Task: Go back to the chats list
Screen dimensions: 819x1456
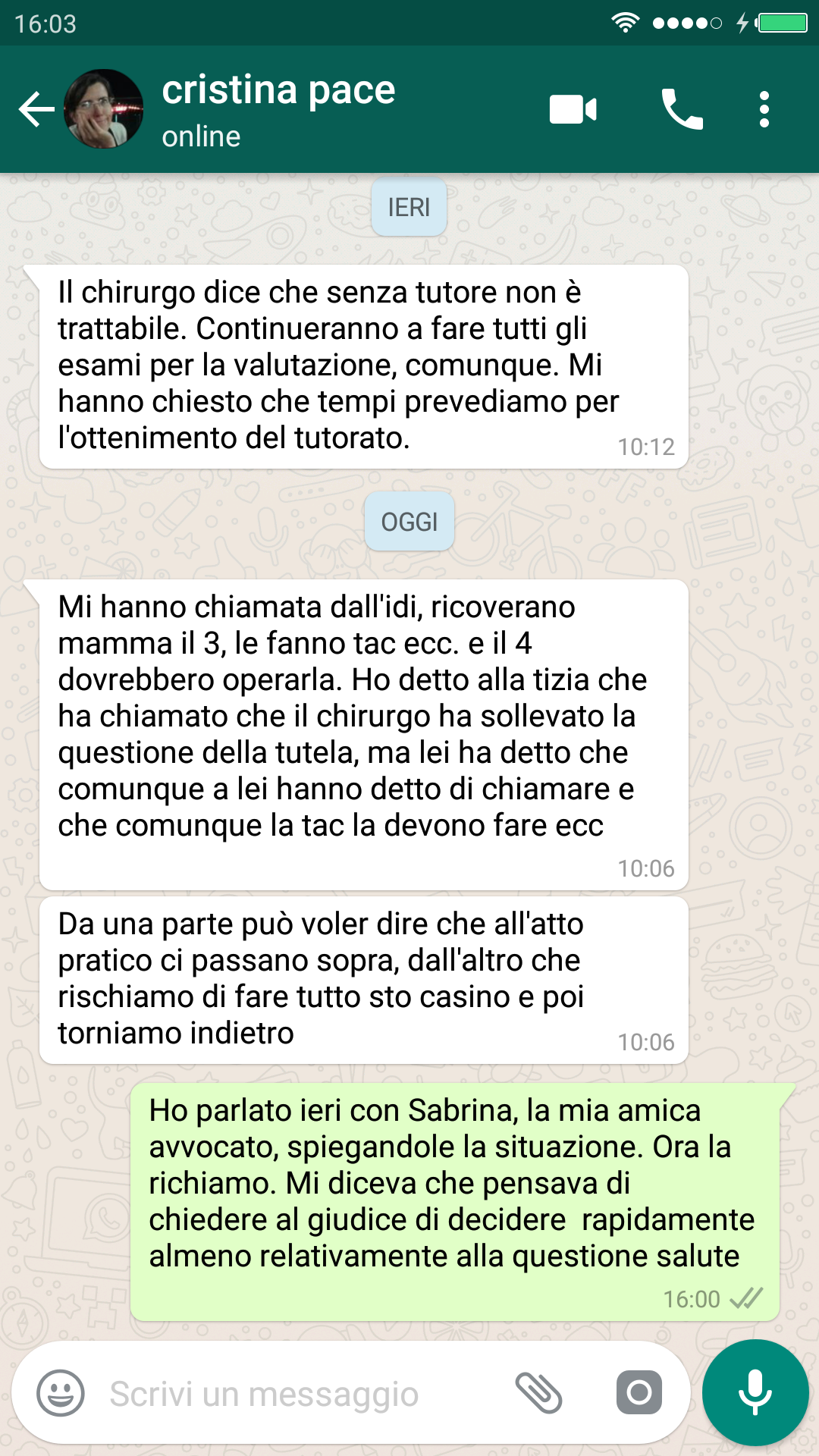Action: tap(36, 109)
